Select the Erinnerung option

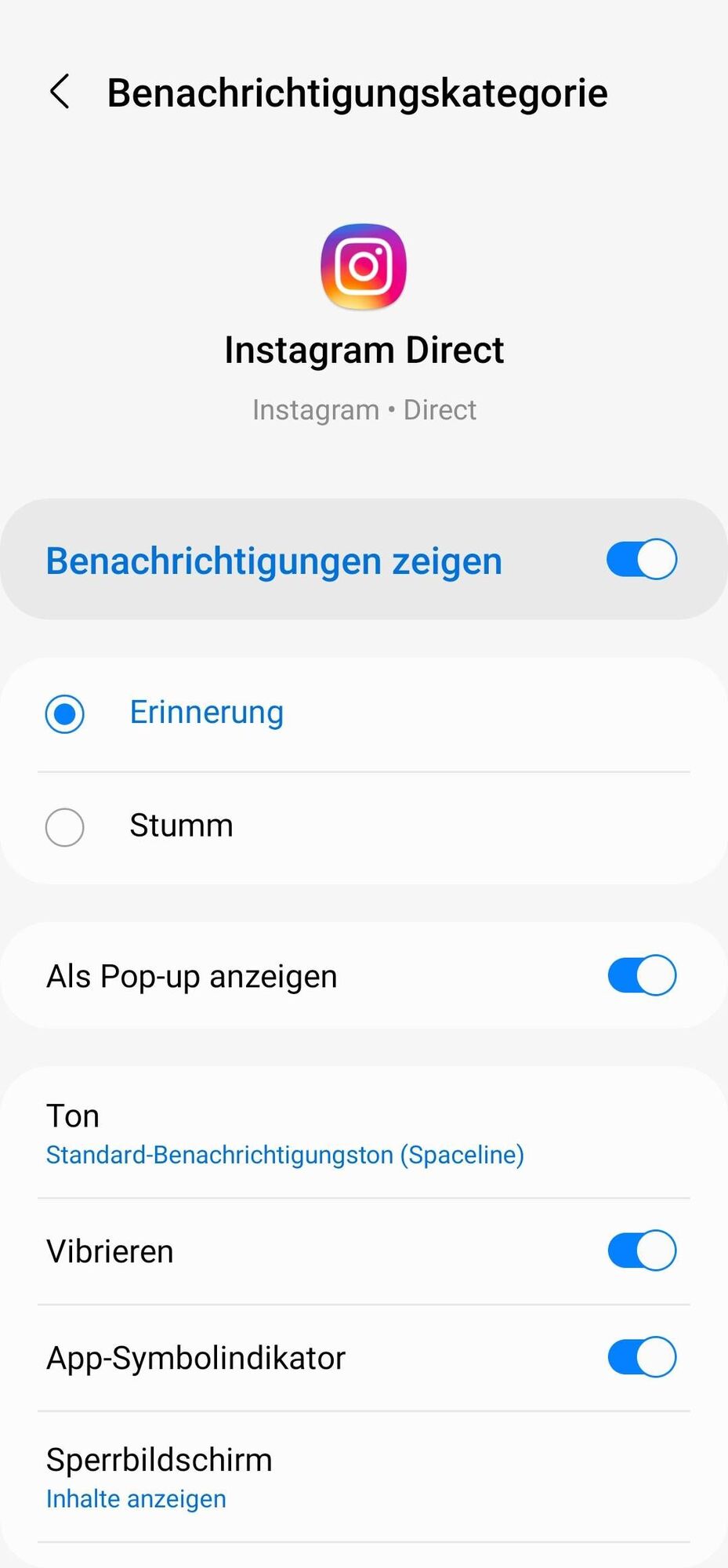[65, 713]
